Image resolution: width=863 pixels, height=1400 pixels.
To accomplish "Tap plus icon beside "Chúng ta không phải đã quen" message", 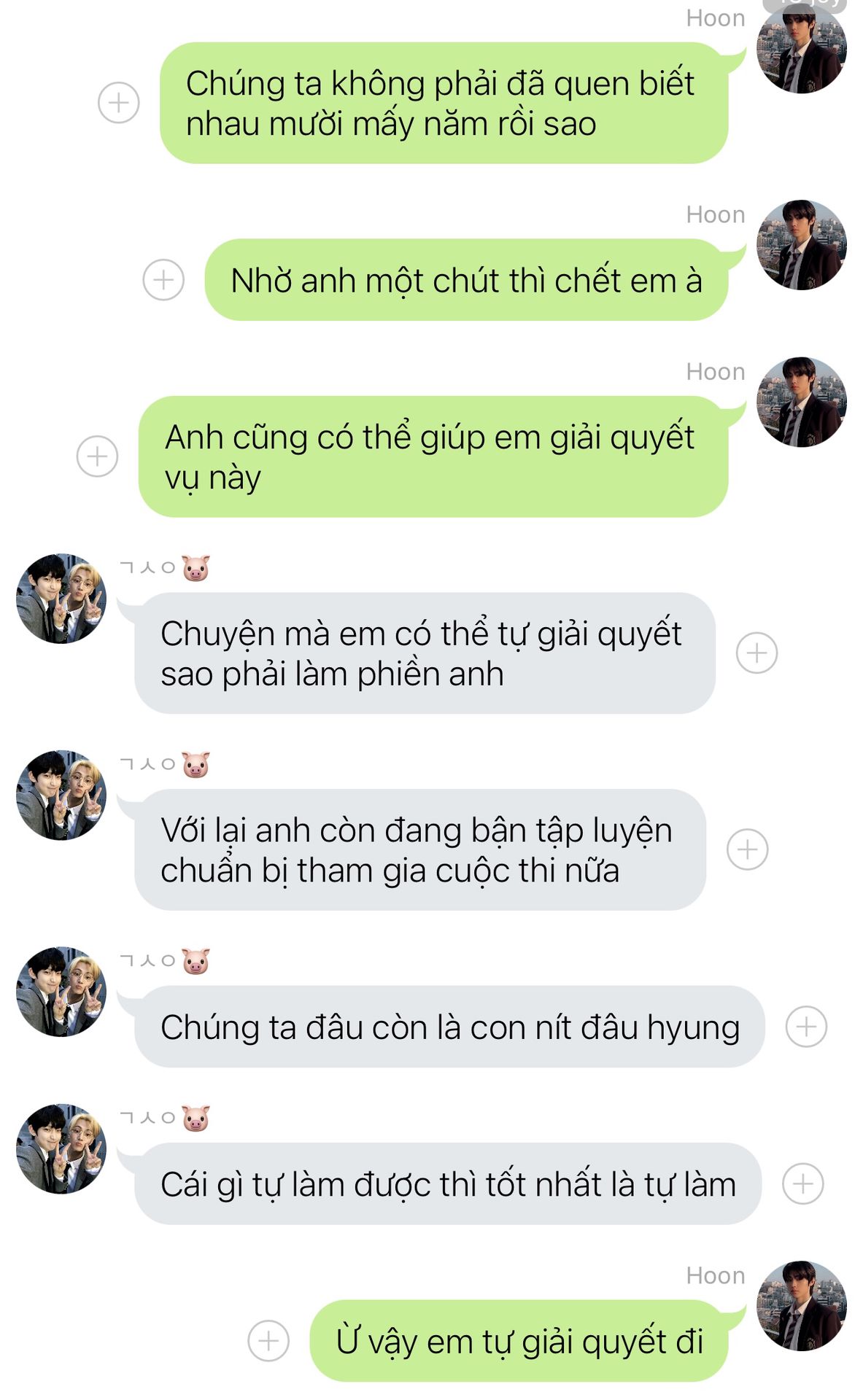I will click(119, 103).
